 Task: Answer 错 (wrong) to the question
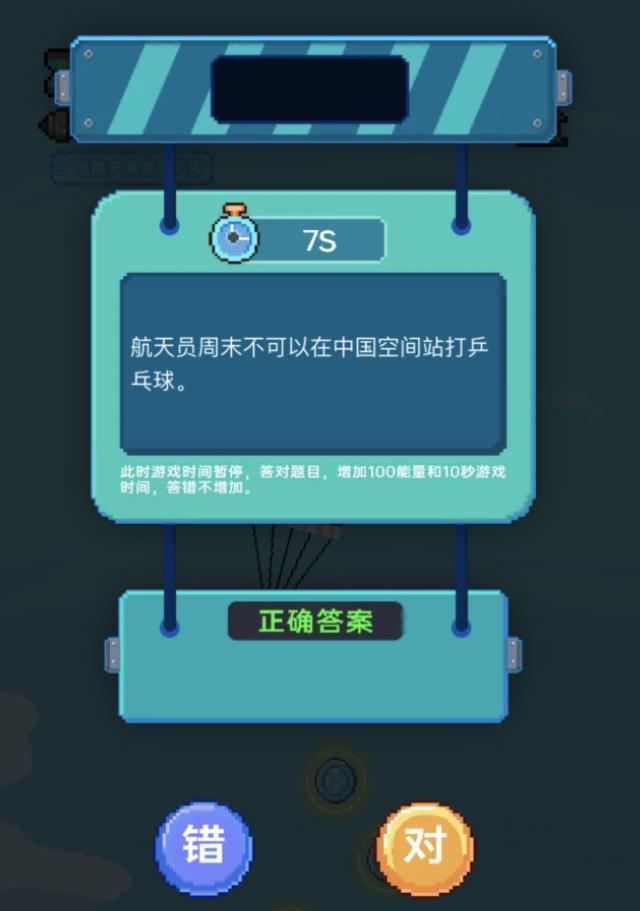pos(204,847)
